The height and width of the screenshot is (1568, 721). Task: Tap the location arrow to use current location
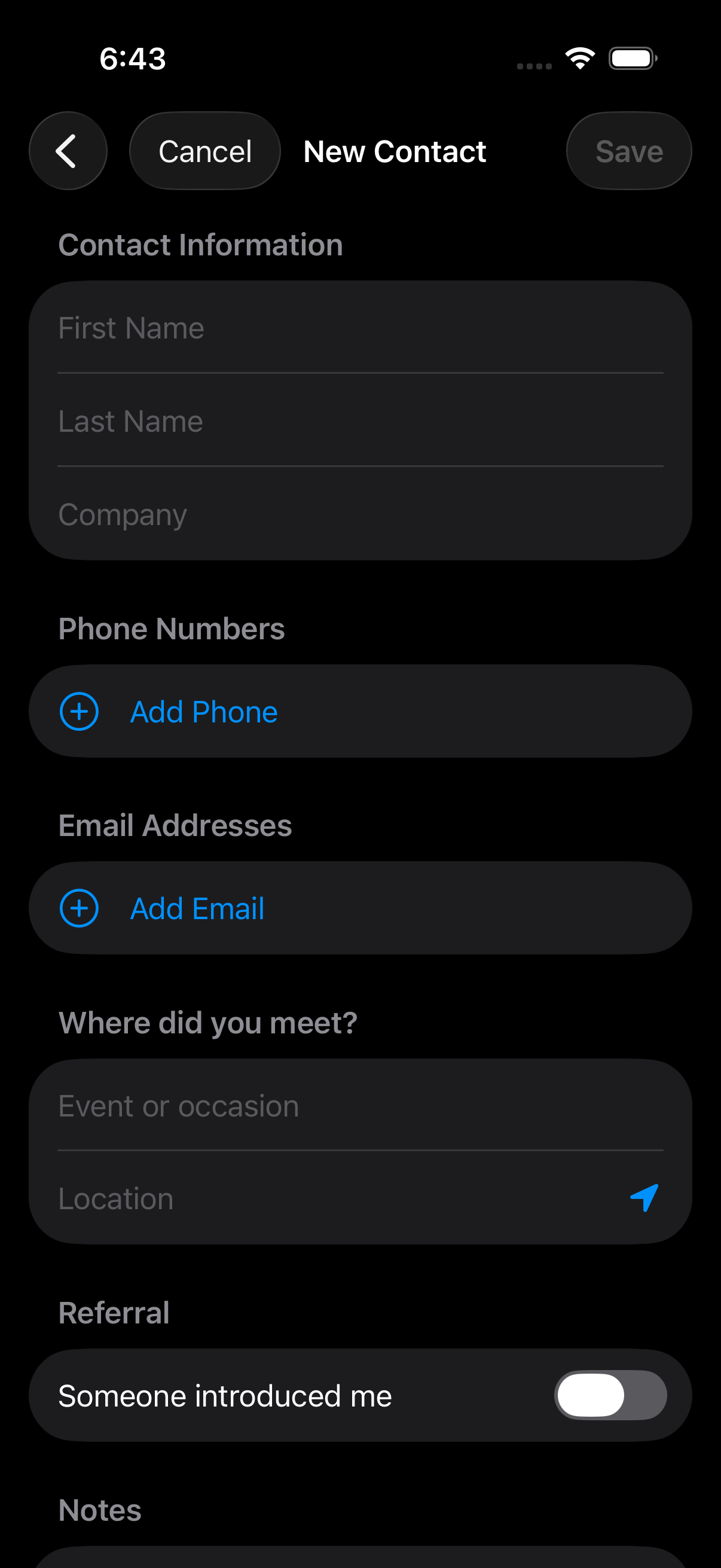click(x=643, y=1197)
